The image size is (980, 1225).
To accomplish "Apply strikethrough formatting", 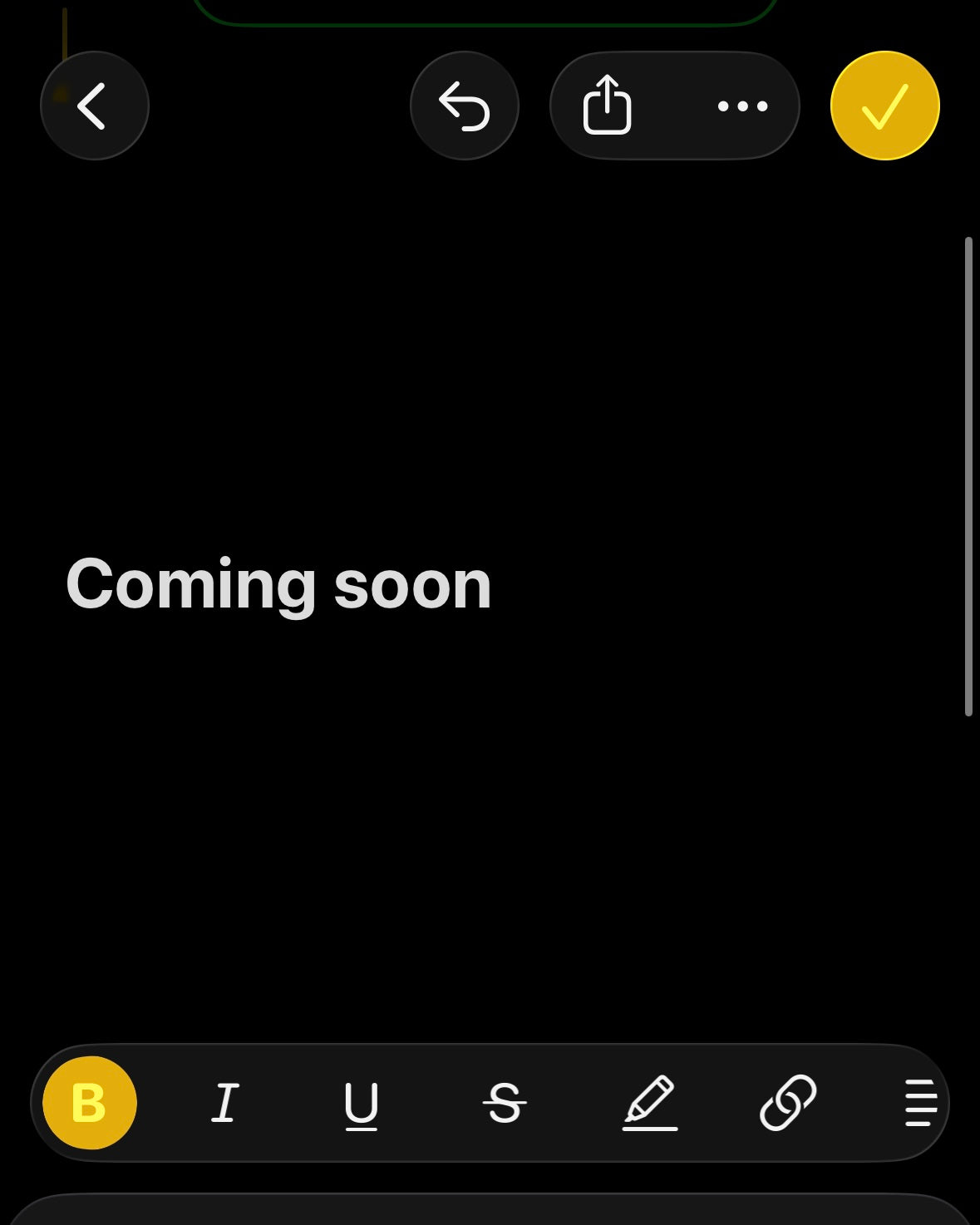I will click(x=505, y=1104).
